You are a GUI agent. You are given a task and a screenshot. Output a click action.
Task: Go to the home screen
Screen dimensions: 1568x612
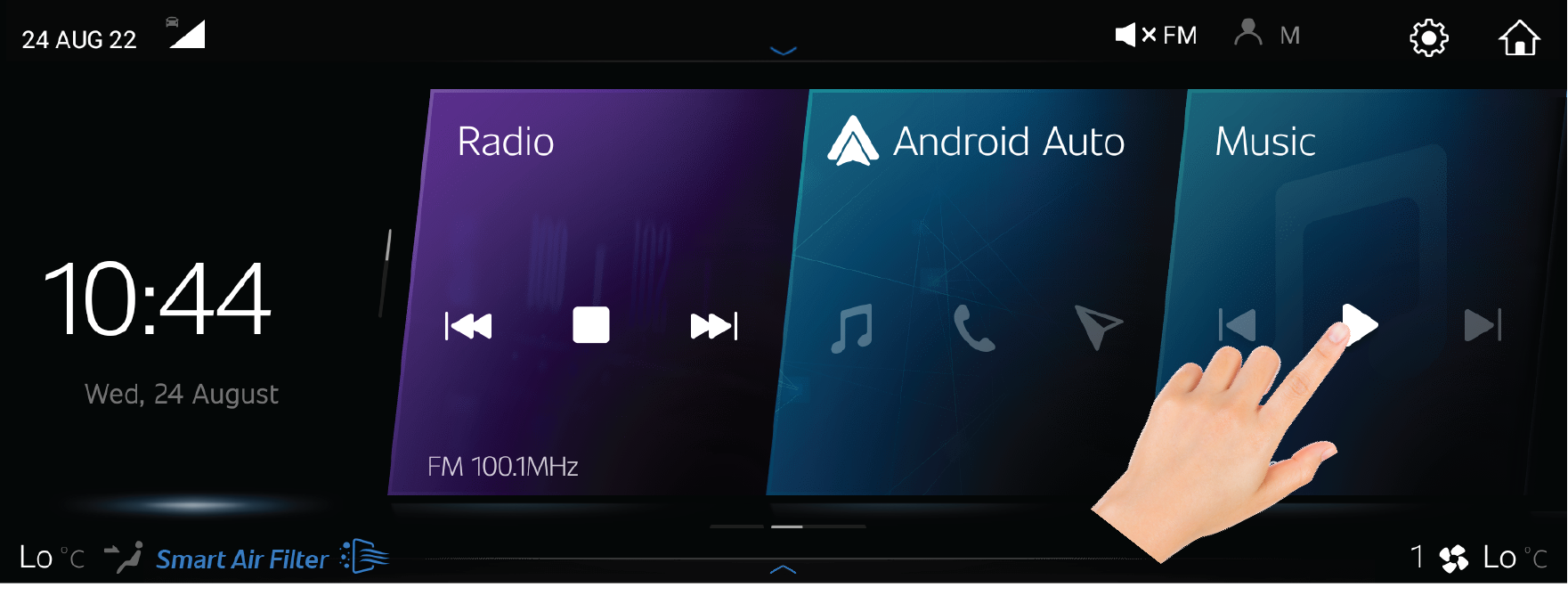tap(1518, 38)
